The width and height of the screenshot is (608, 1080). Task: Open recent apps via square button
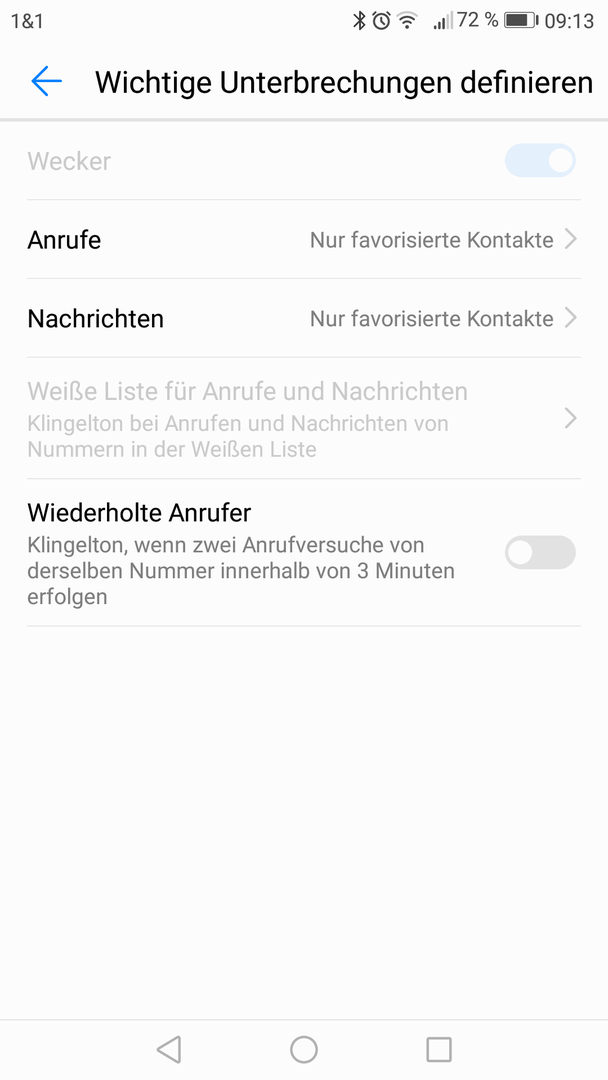coord(439,1050)
